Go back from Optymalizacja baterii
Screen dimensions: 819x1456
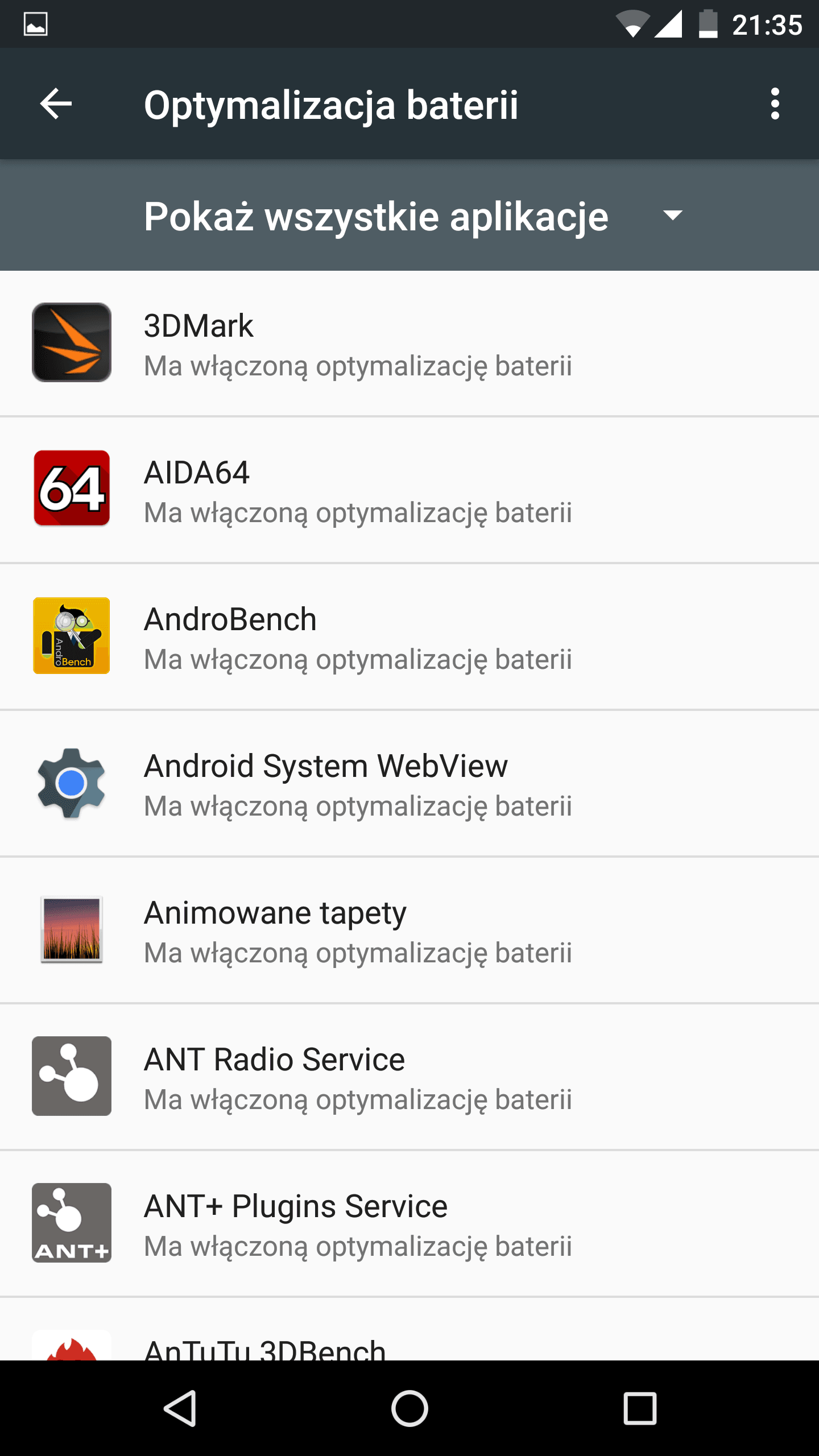pyautogui.click(x=56, y=104)
